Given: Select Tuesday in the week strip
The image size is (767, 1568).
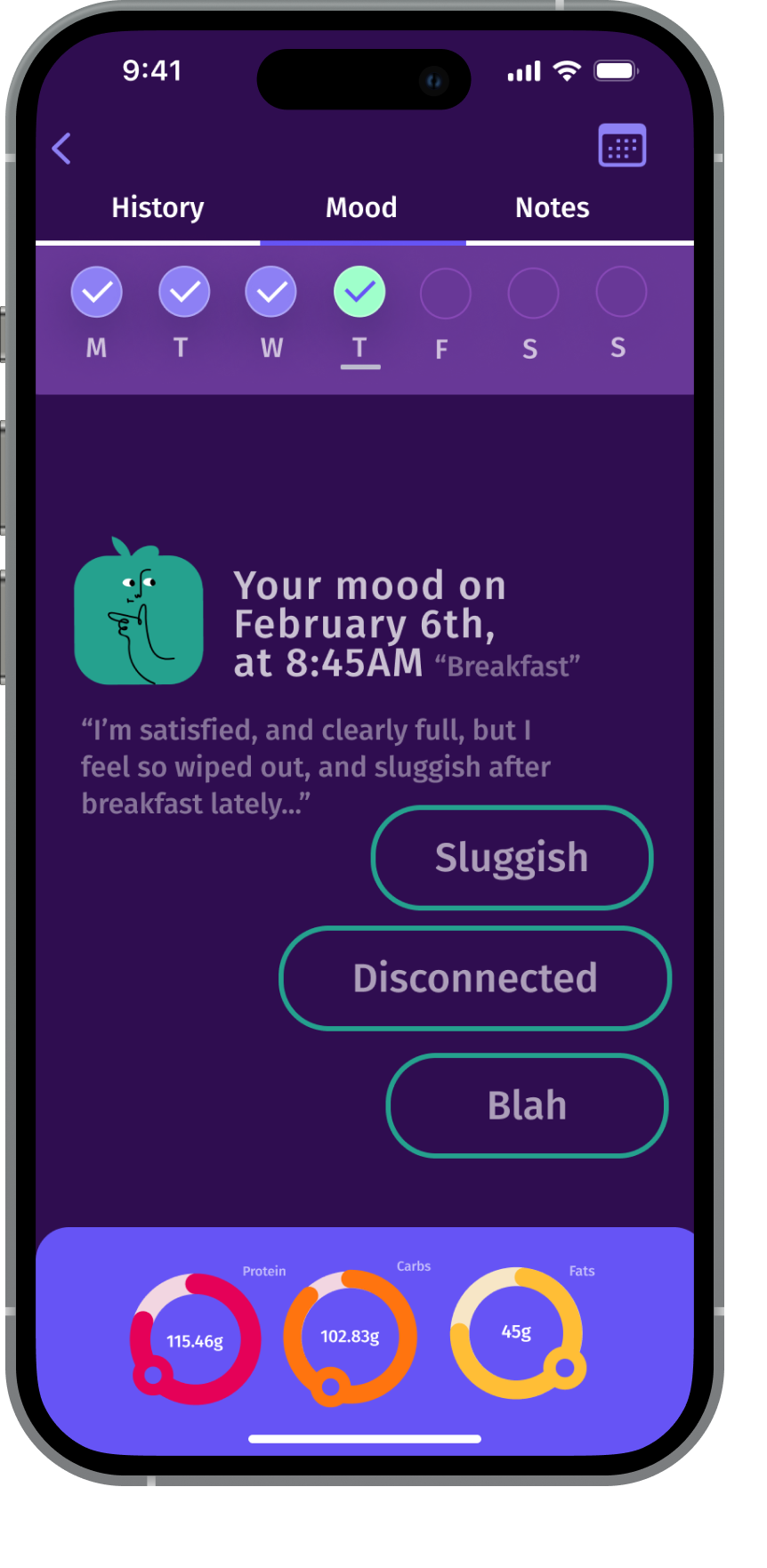Looking at the screenshot, I should 184,292.
